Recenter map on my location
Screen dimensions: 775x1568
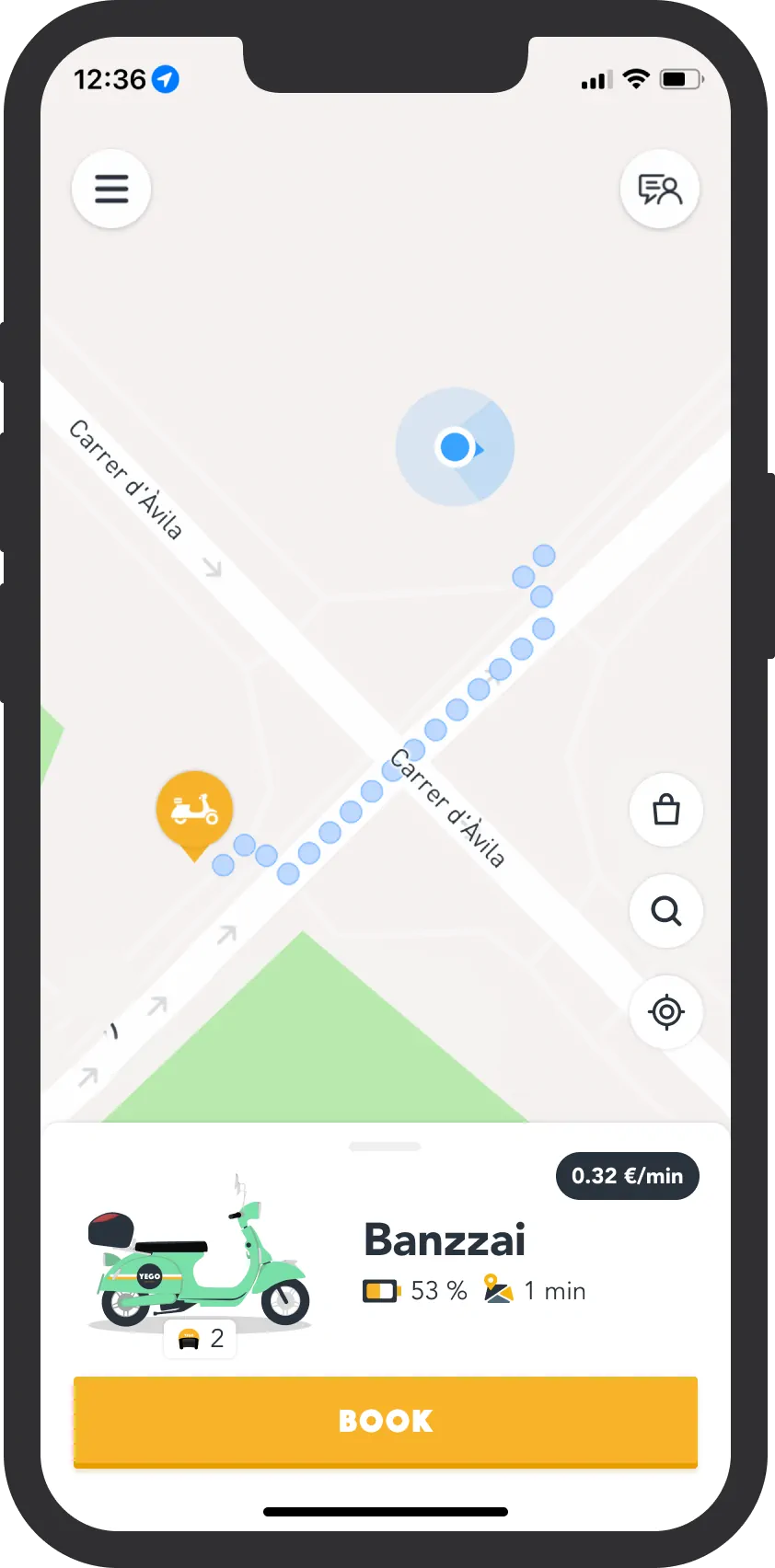[x=665, y=1012]
